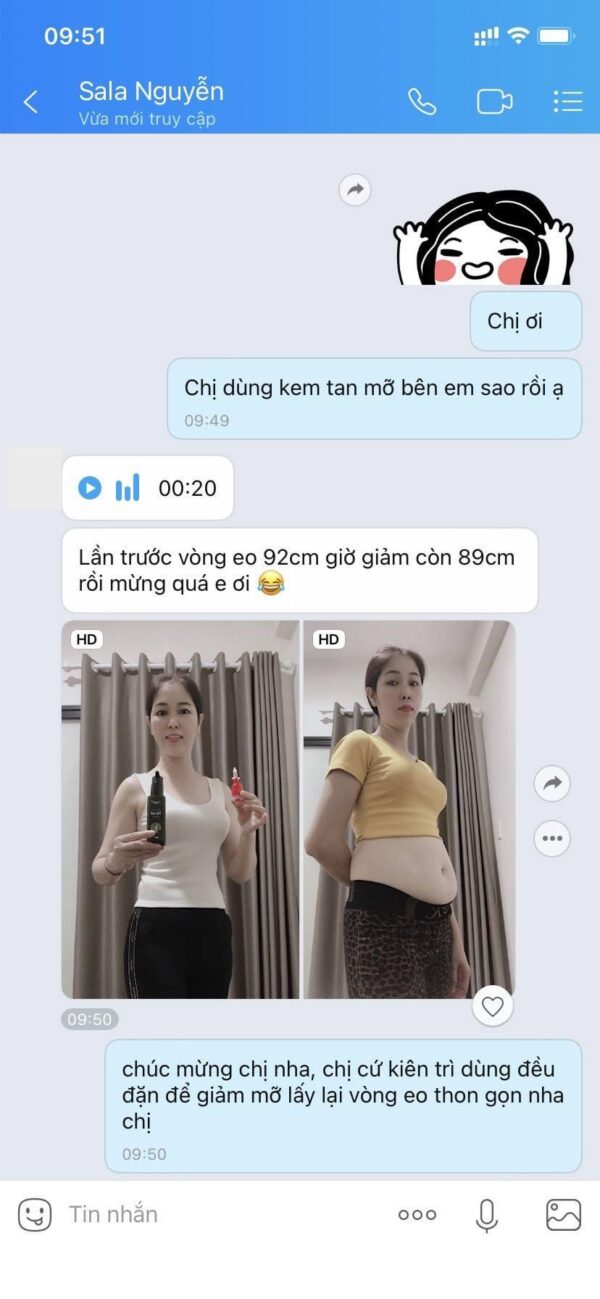Viewport: 600px width, 1299px height.
Task: Forward the sticker message
Action: 355,189
